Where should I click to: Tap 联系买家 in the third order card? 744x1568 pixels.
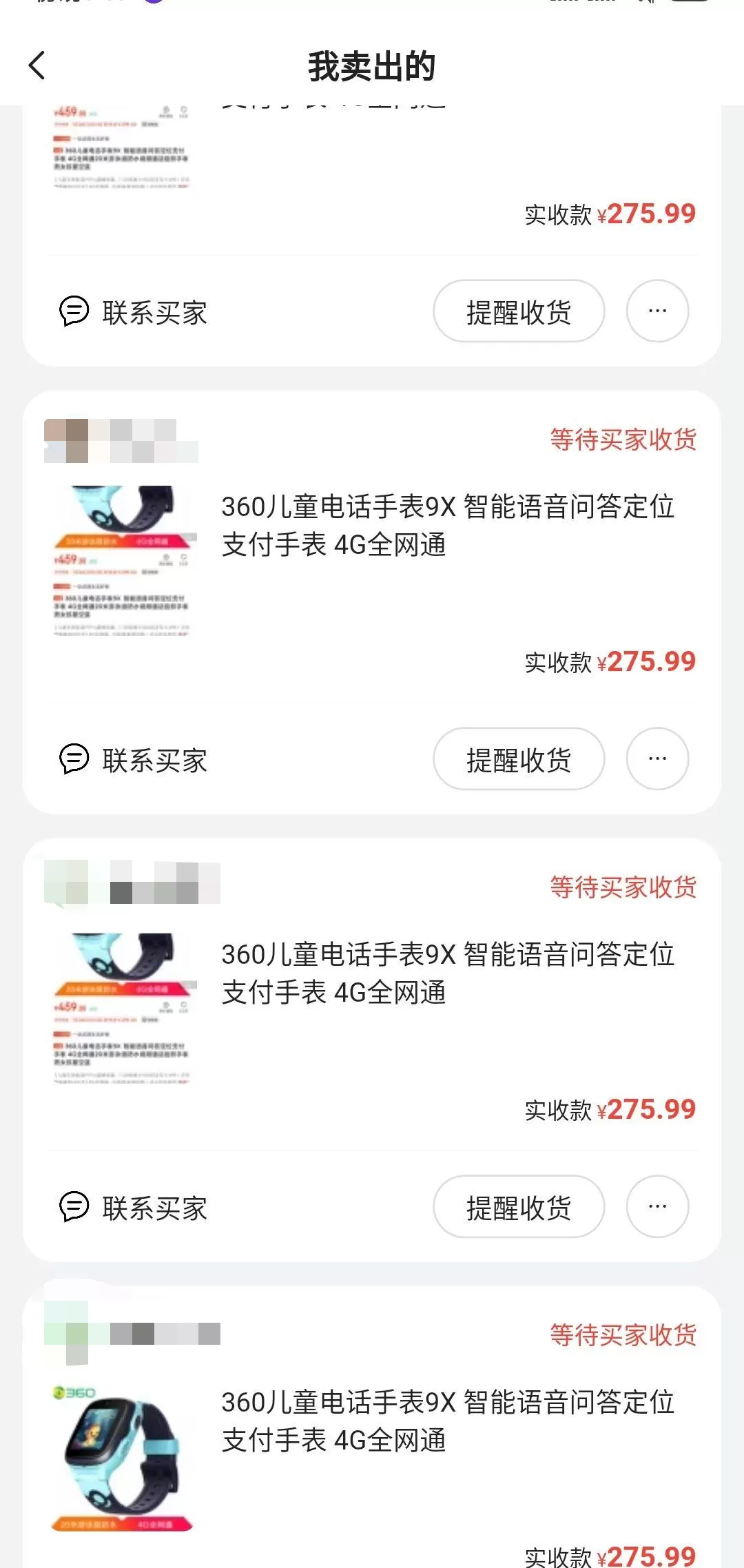coord(154,1206)
